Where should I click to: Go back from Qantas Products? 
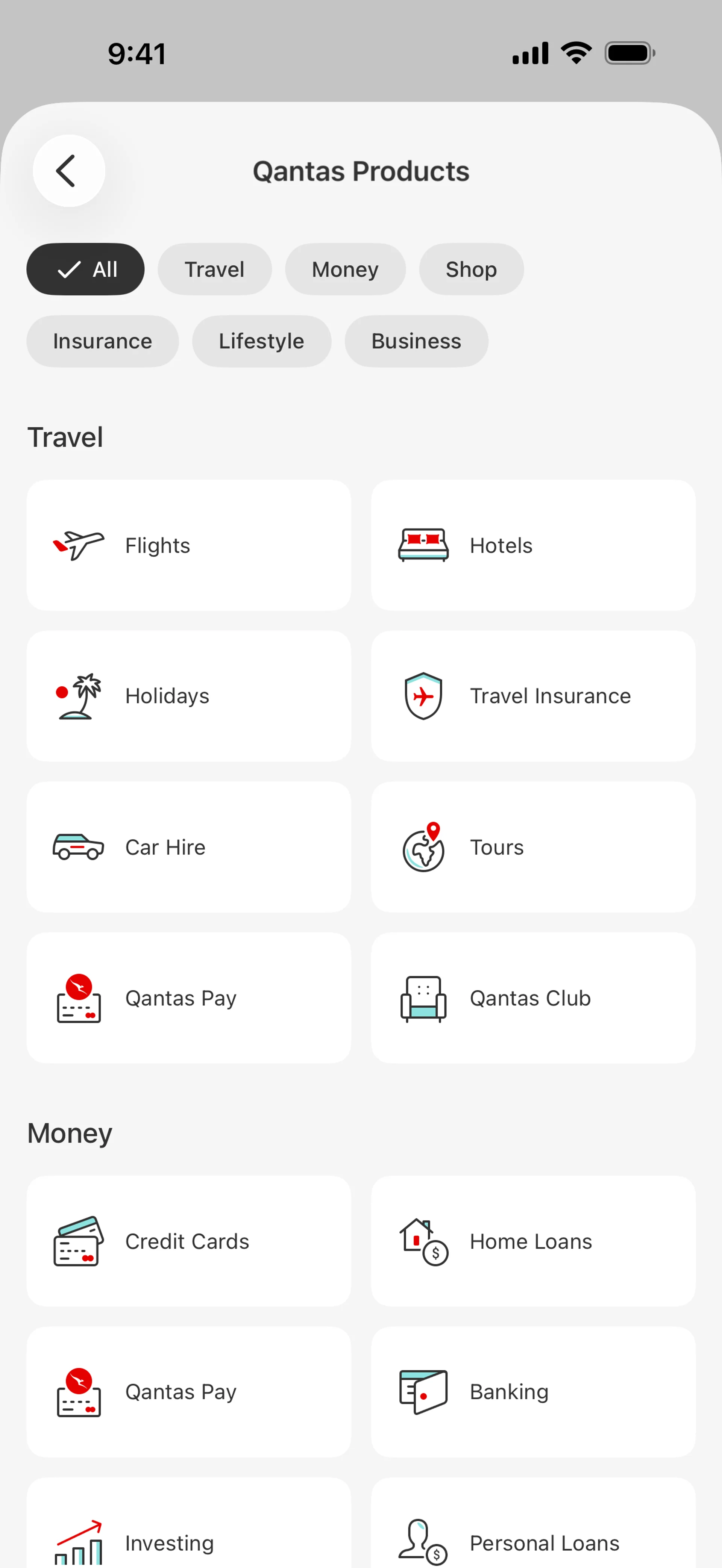pyautogui.click(x=69, y=171)
